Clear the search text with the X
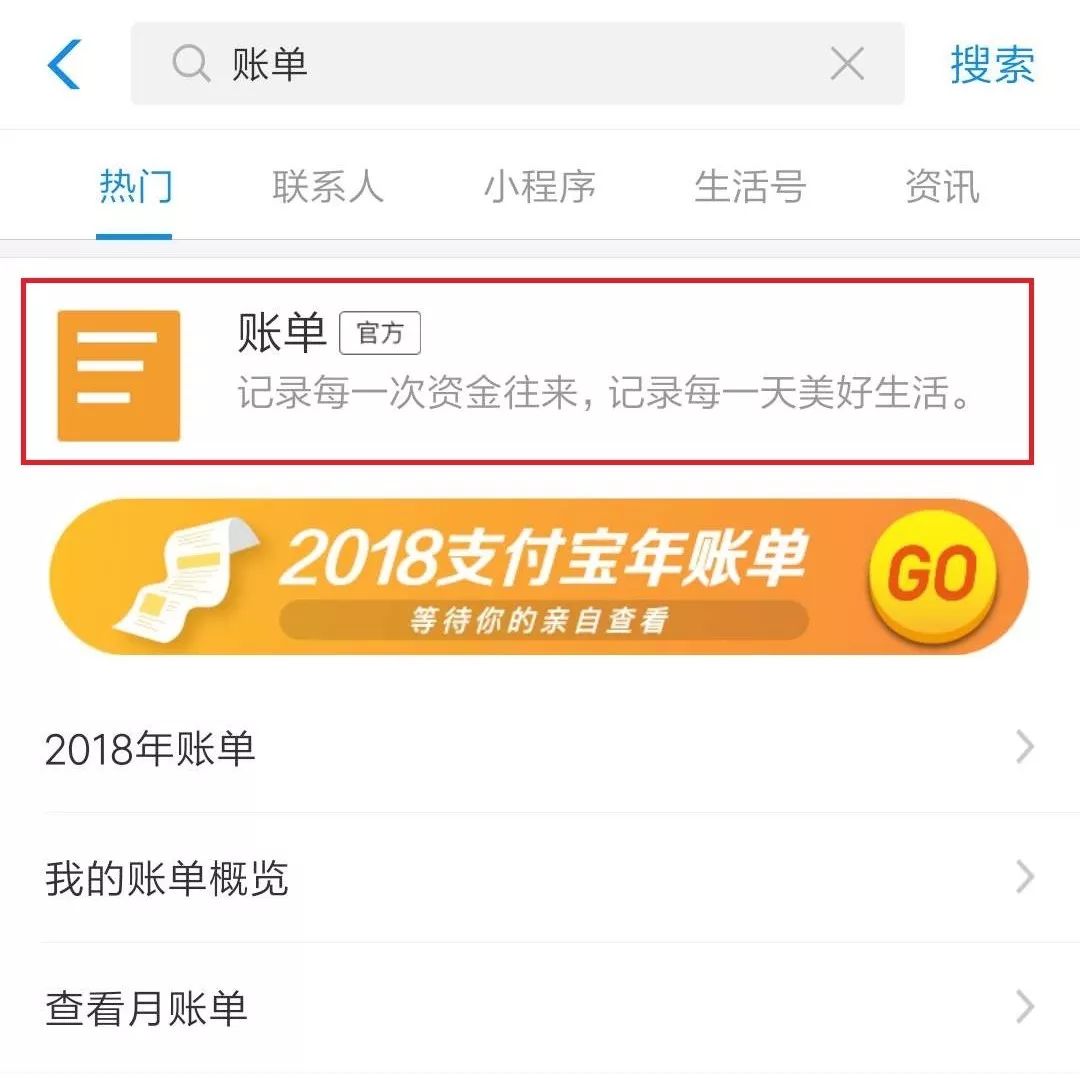This screenshot has height=1078, width=1080. (x=847, y=65)
